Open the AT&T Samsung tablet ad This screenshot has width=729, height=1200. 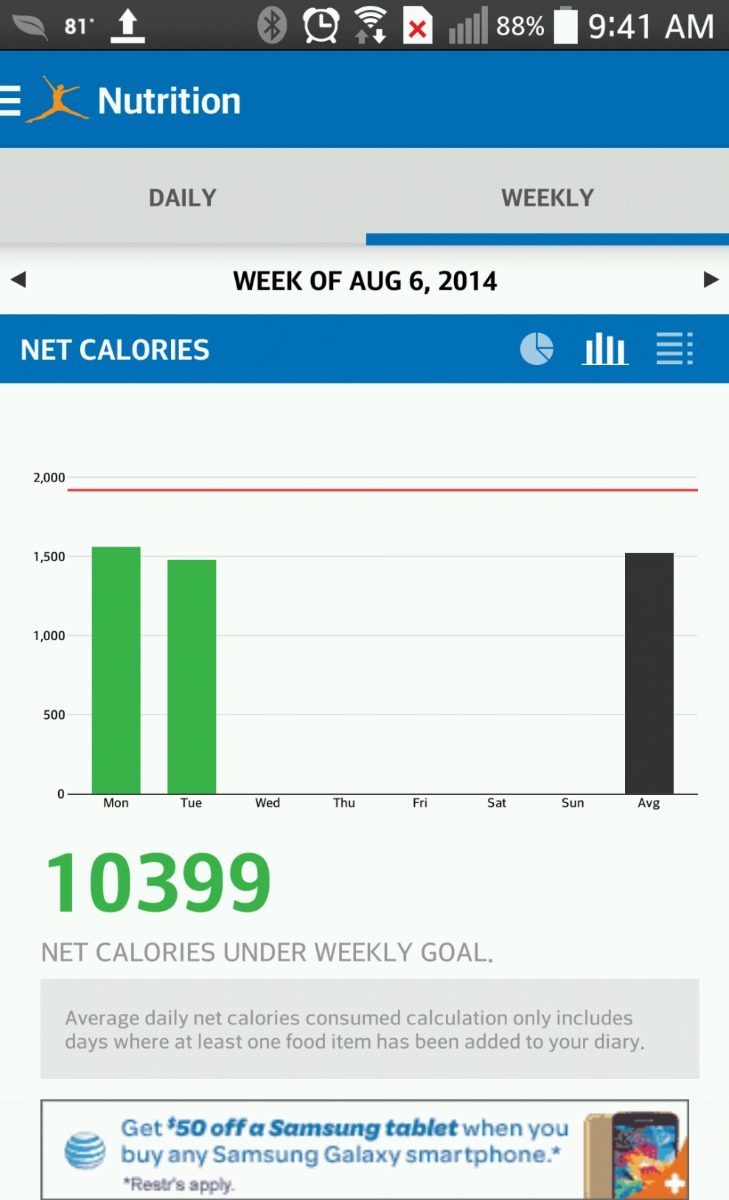(364, 1149)
